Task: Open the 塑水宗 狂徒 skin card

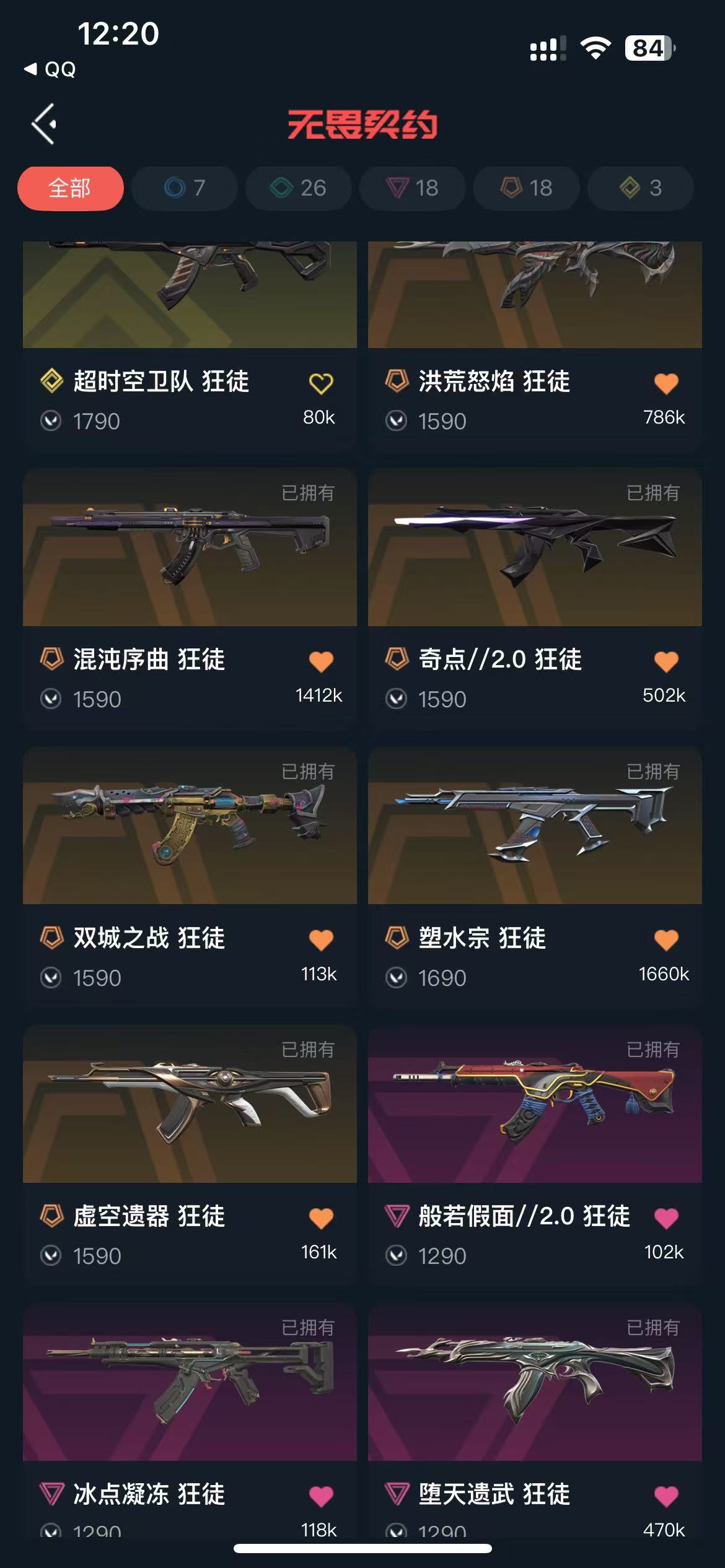Action: 534,826
